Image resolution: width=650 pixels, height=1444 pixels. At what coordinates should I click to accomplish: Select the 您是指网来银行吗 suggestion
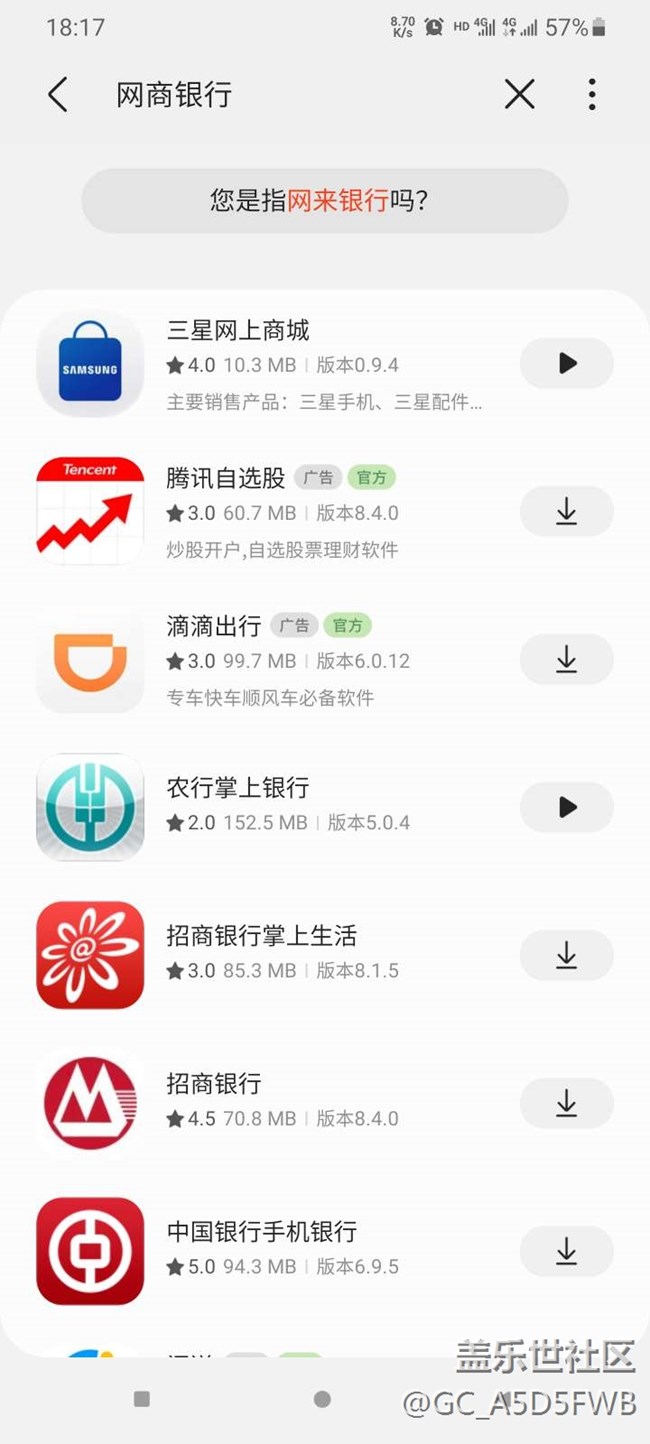click(325, 201)
